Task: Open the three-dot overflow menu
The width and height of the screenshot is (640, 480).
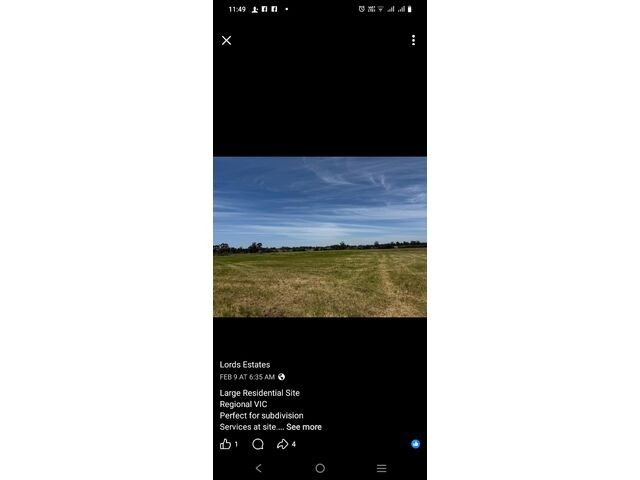Action: (413, 40)
